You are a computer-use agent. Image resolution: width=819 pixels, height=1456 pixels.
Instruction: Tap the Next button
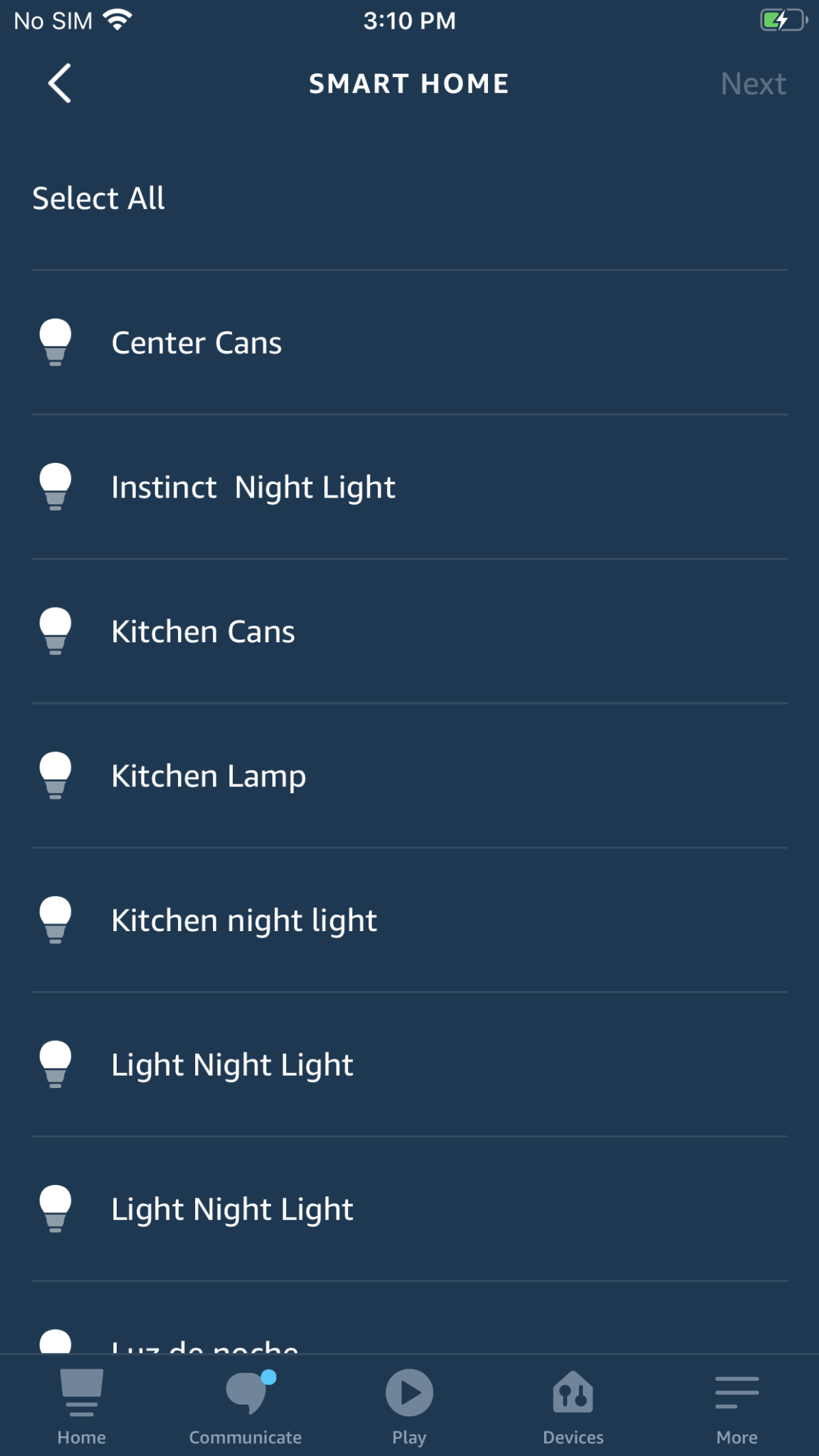click(753, 83)
